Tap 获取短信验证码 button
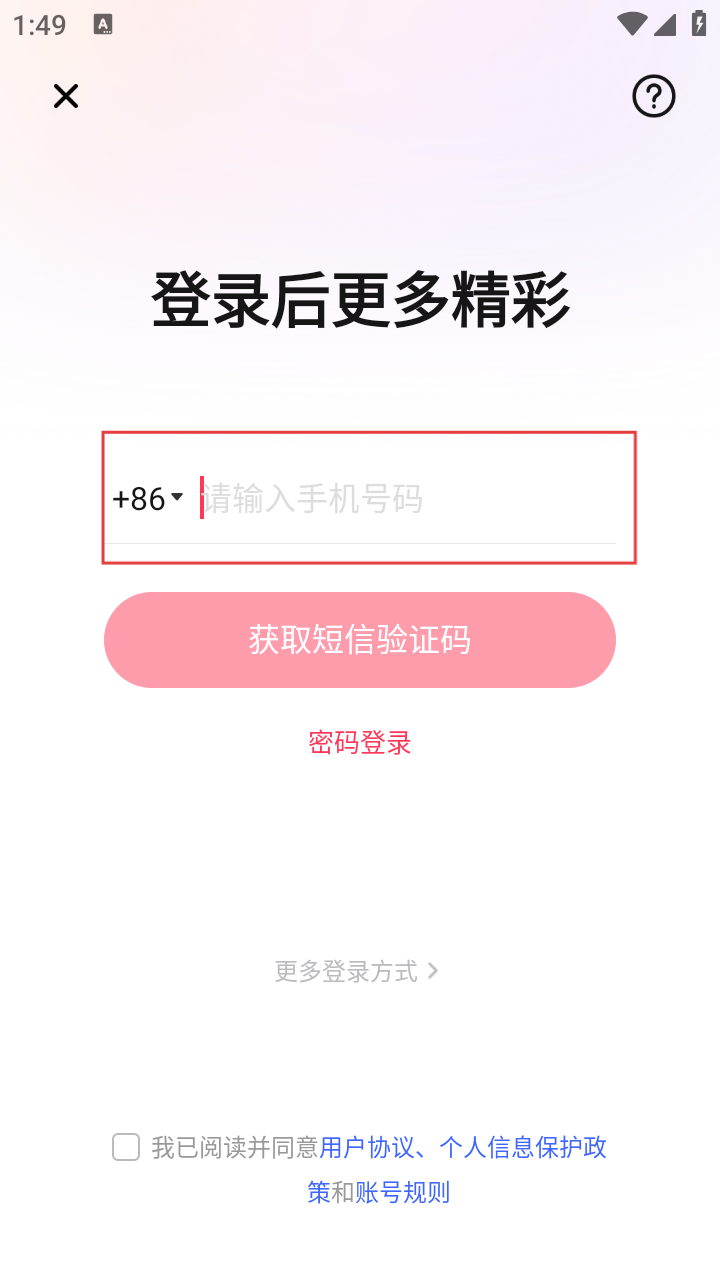Image resolution: width=720 pixels, height=1280 pixels. point(360,640)
